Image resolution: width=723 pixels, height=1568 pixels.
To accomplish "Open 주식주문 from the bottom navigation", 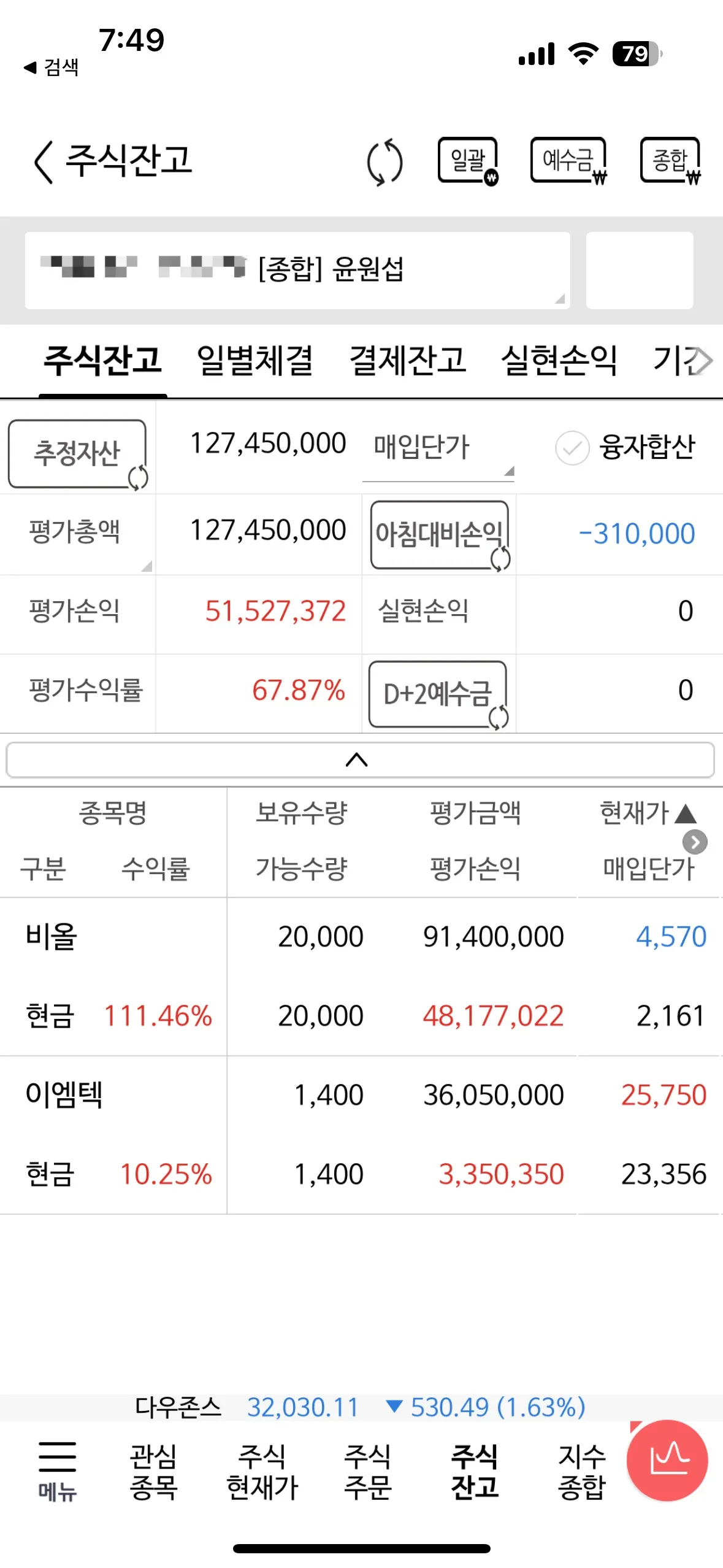I will coord(368,1472).
